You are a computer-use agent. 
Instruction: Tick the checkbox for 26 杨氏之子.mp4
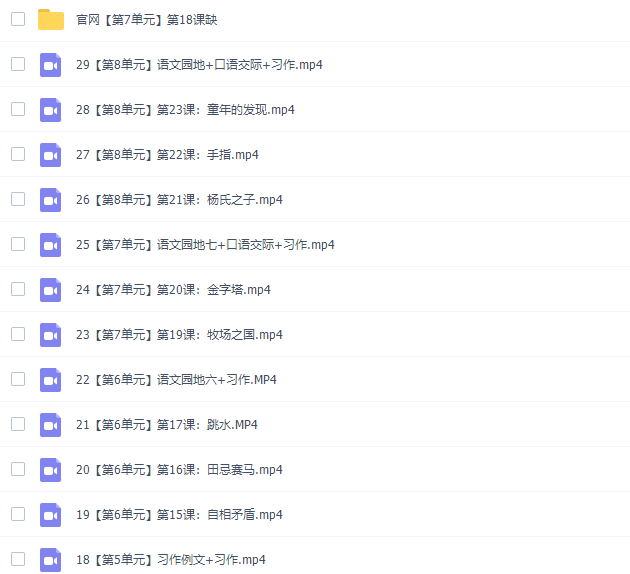pyautogui.click(x=18, y=199)
